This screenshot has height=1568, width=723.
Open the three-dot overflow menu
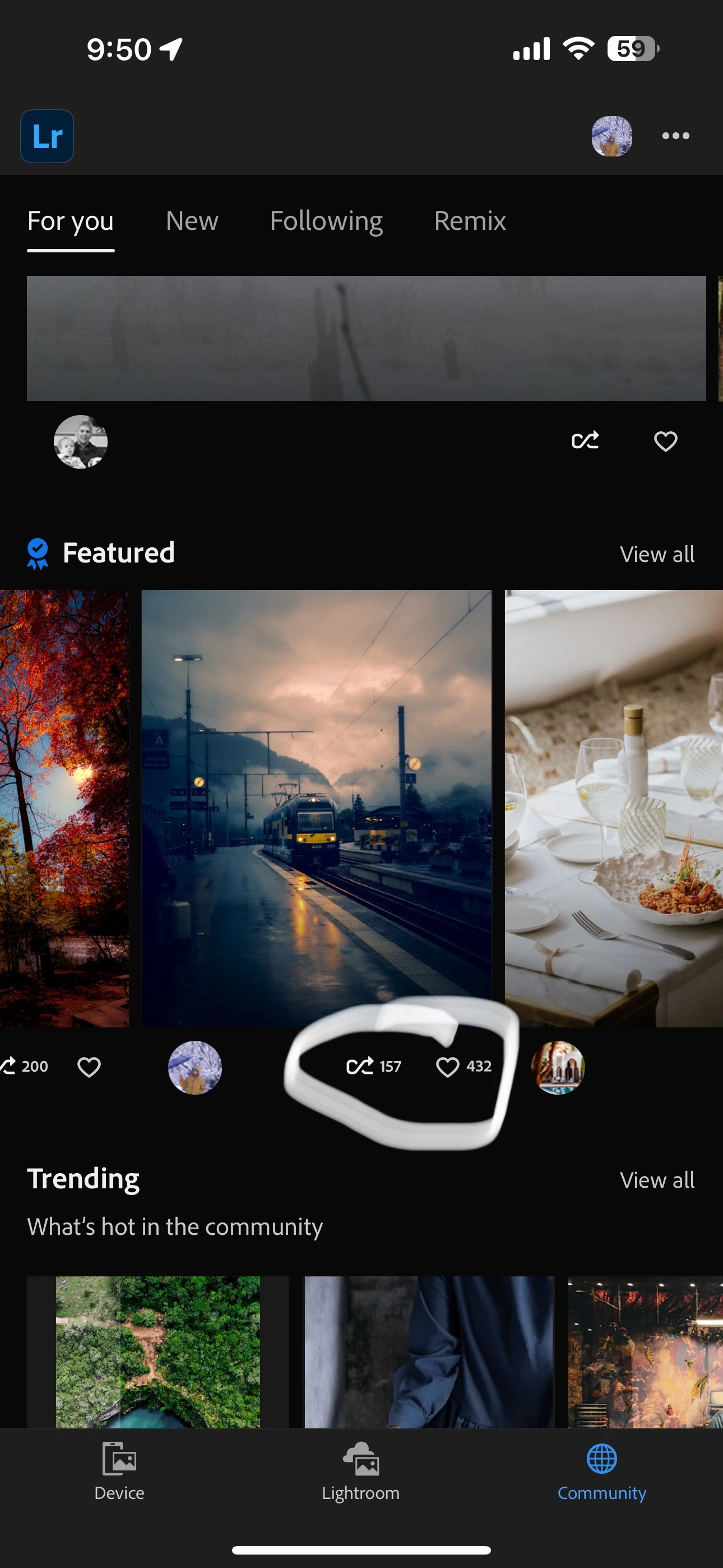point(675,136)
